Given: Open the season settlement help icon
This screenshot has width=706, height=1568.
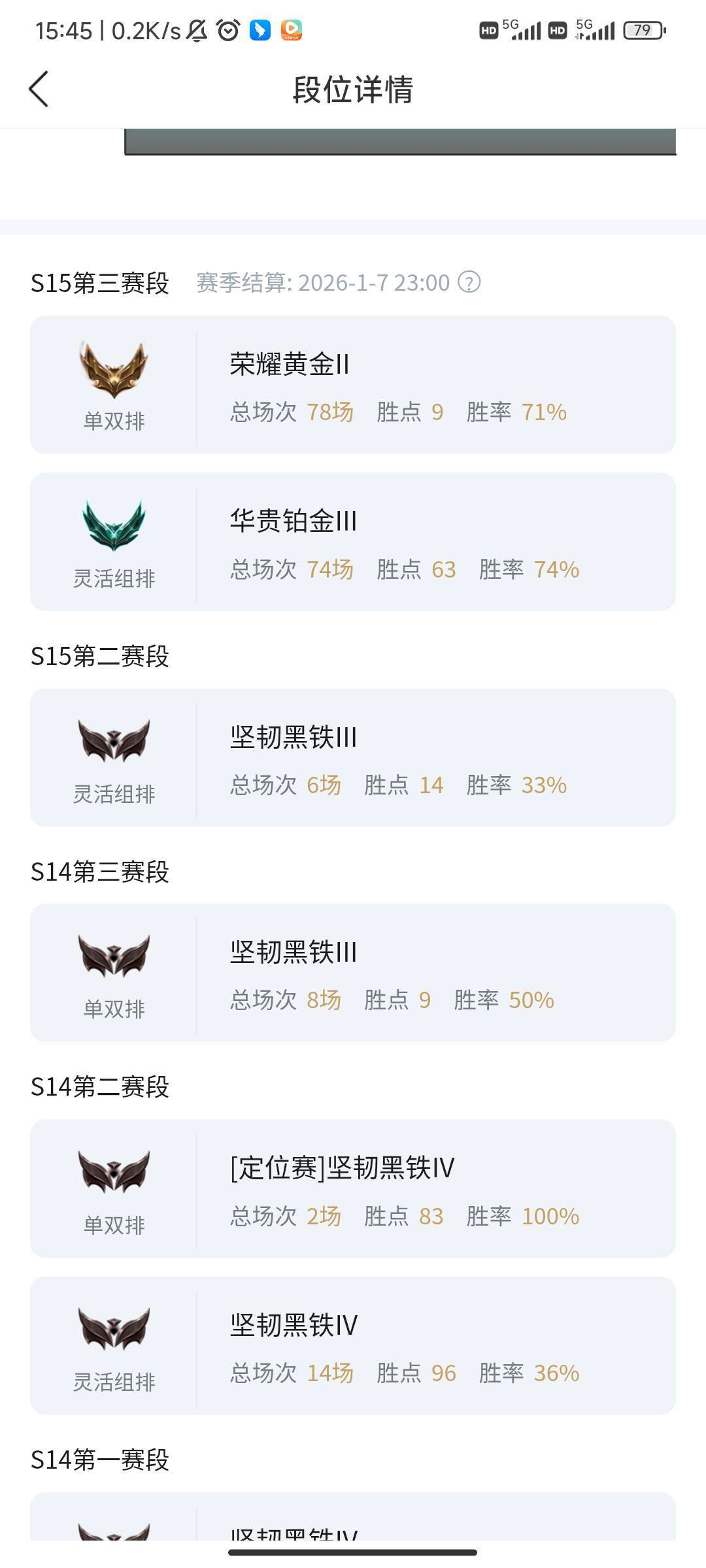Looking at the screenshot, I should point(469,282).
